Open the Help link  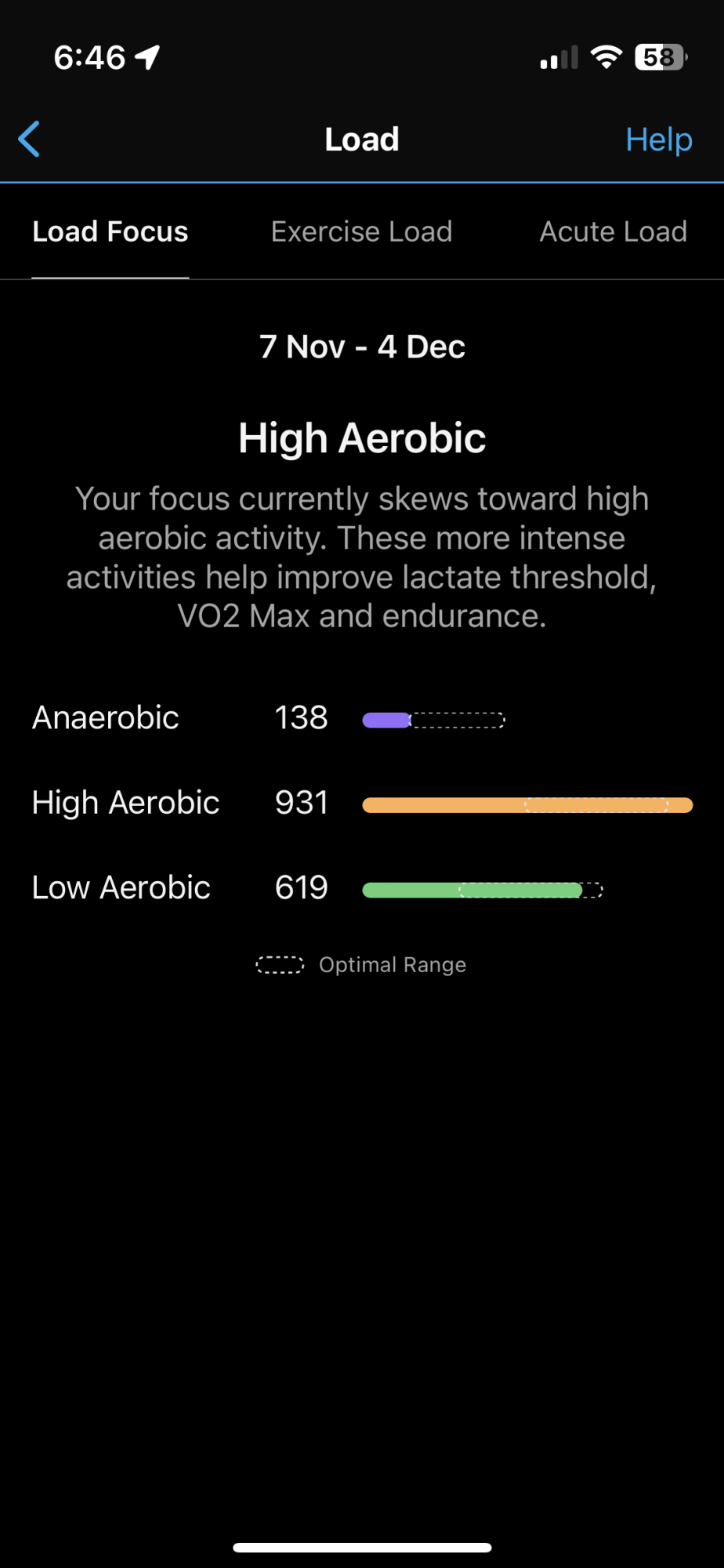pos(658,140)
